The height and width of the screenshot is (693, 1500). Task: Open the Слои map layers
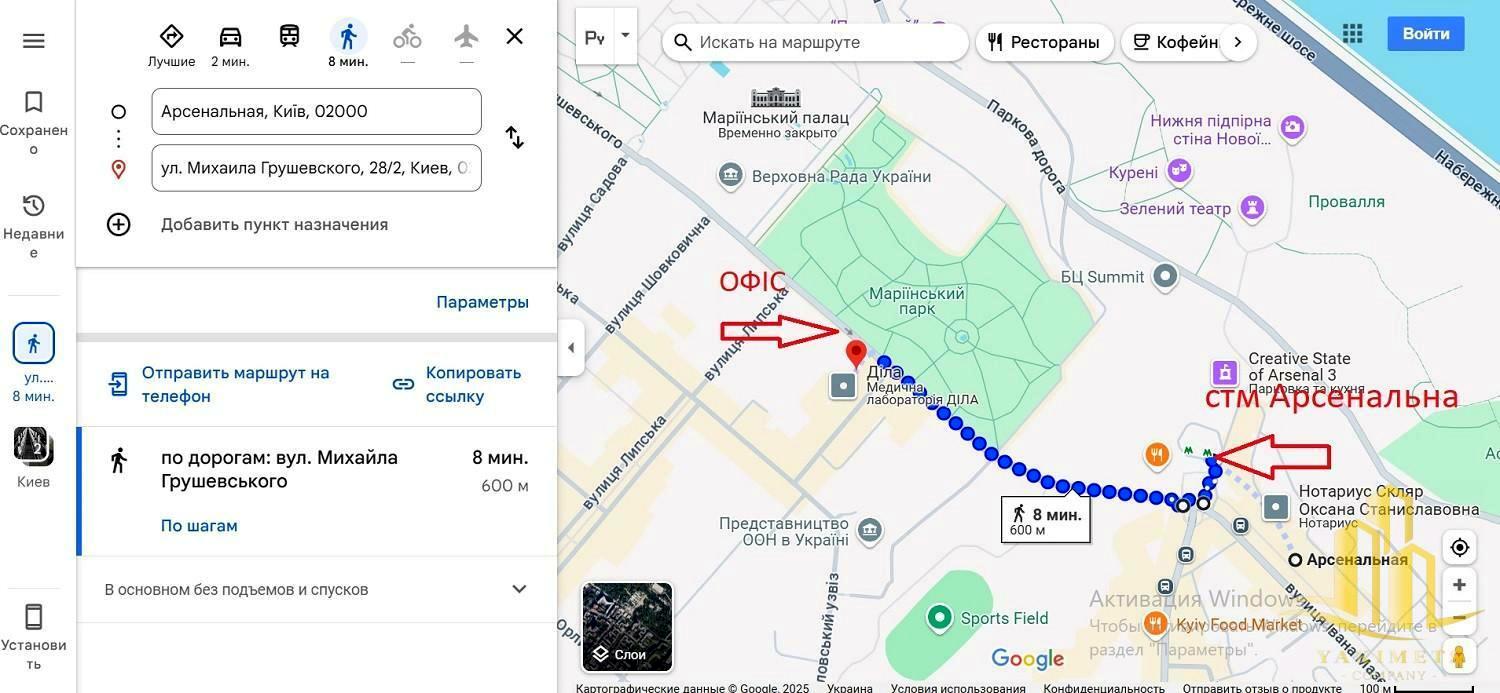pos(627,627)
